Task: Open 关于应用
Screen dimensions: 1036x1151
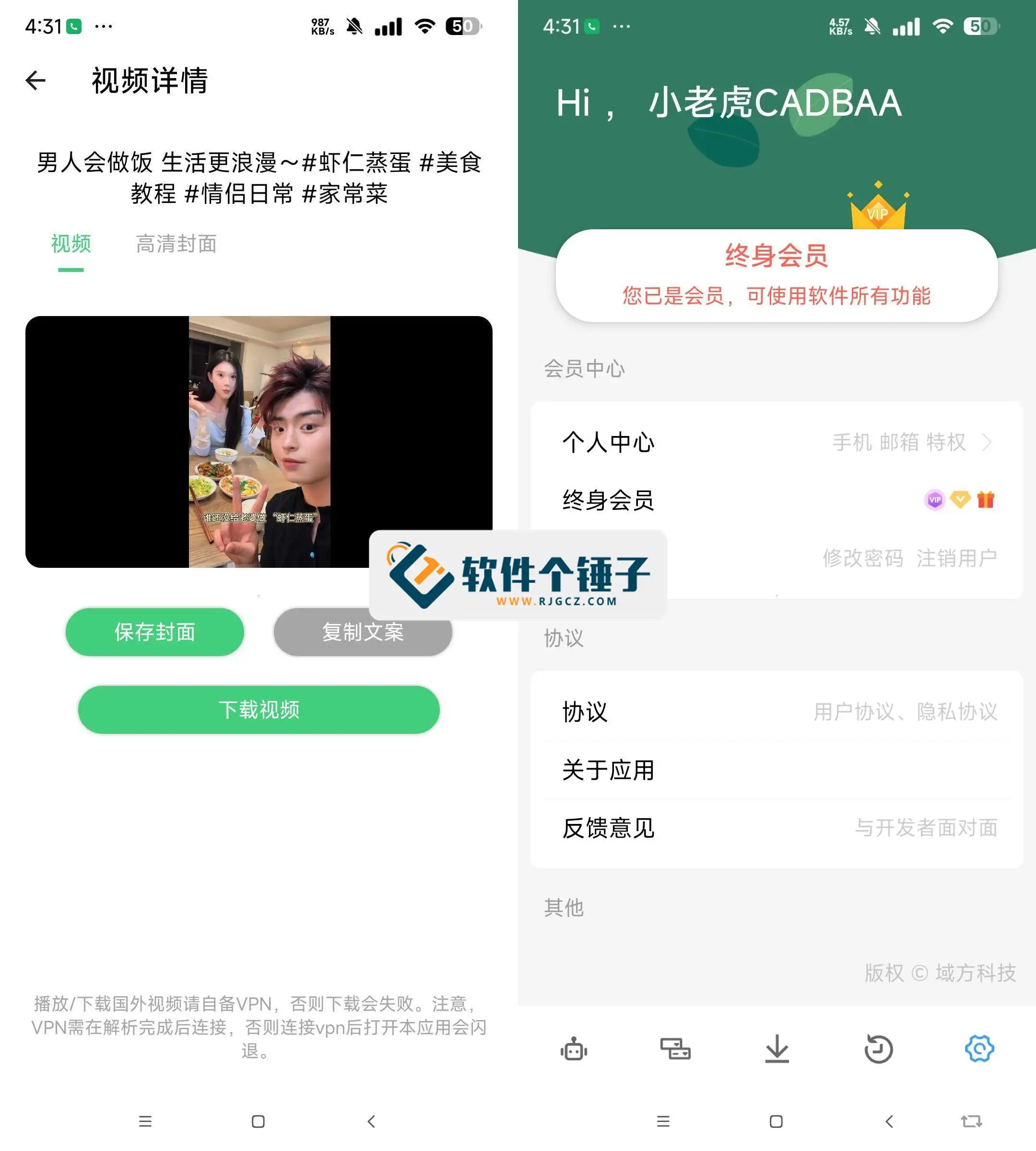Action: point(777,770)
